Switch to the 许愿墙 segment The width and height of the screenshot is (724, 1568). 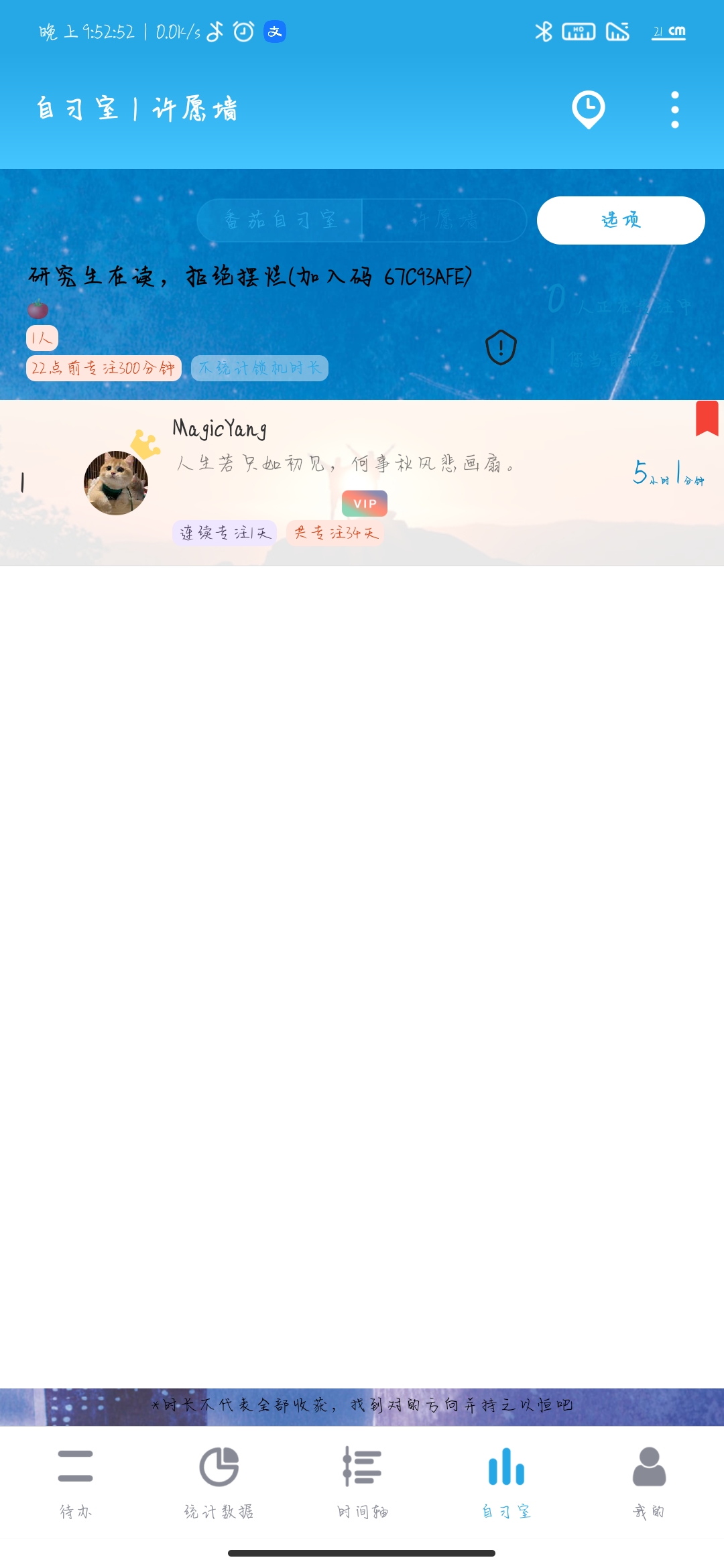pos(444,220)
